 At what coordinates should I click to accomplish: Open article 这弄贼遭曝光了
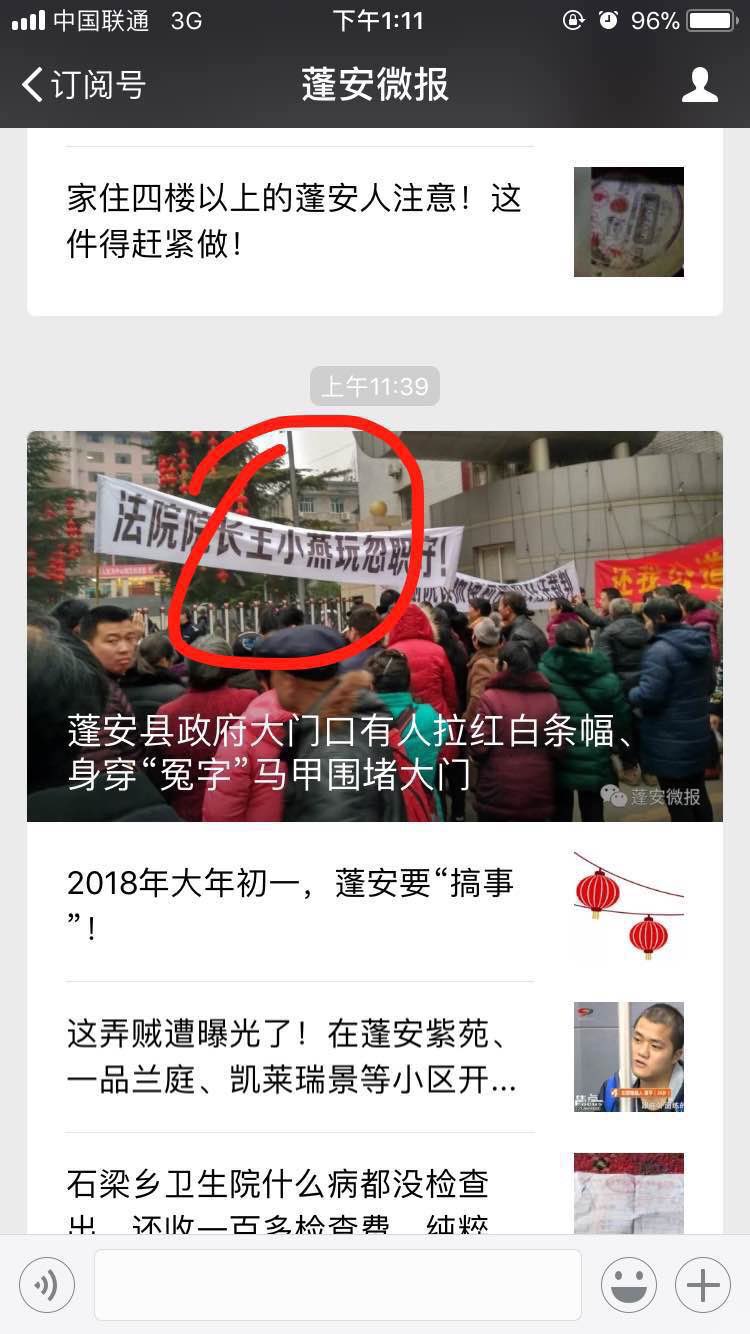[300, 1056]
